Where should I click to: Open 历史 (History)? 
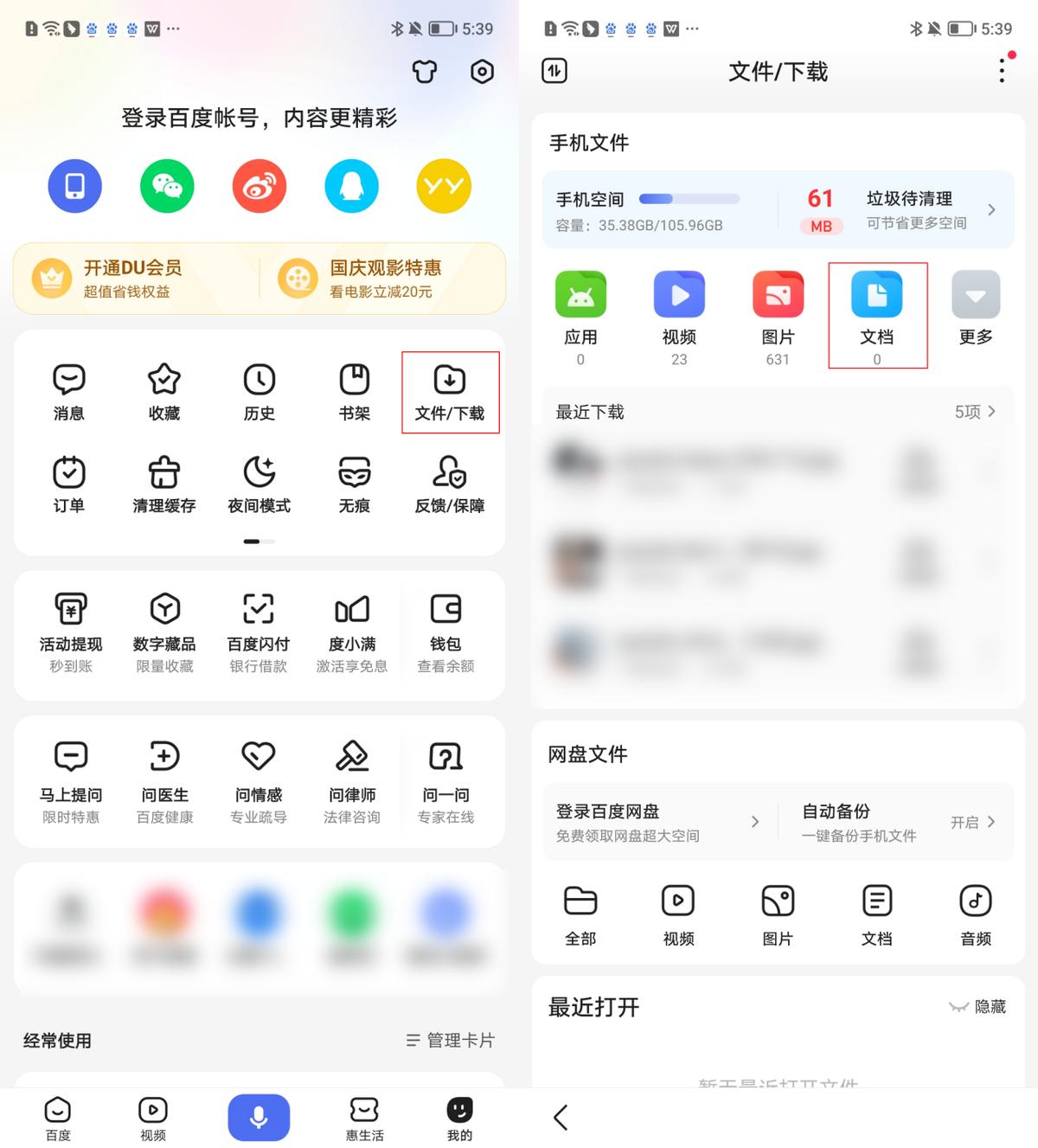click(x=258, y=392)
